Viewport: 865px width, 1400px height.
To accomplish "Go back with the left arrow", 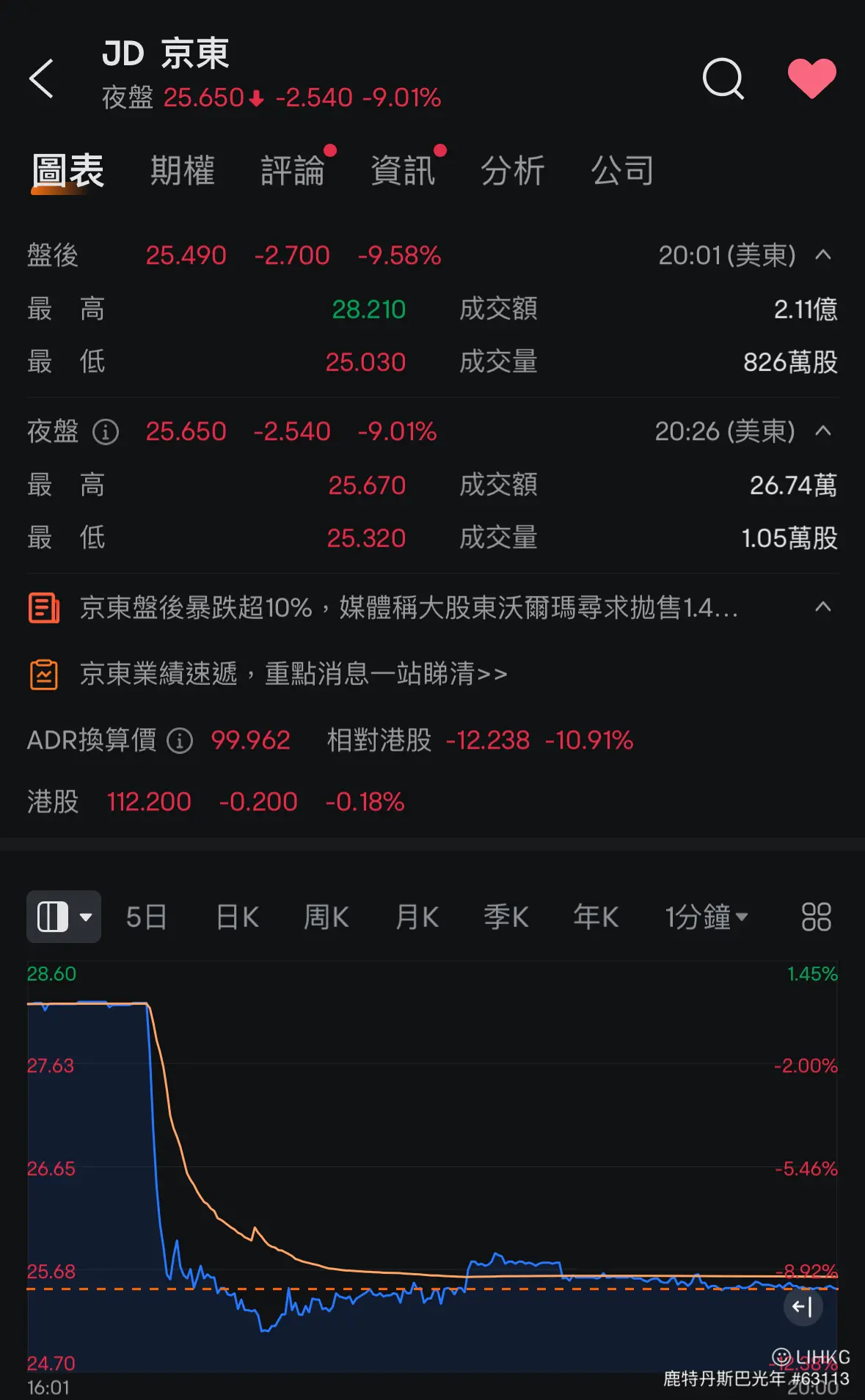I will point(42,79).
